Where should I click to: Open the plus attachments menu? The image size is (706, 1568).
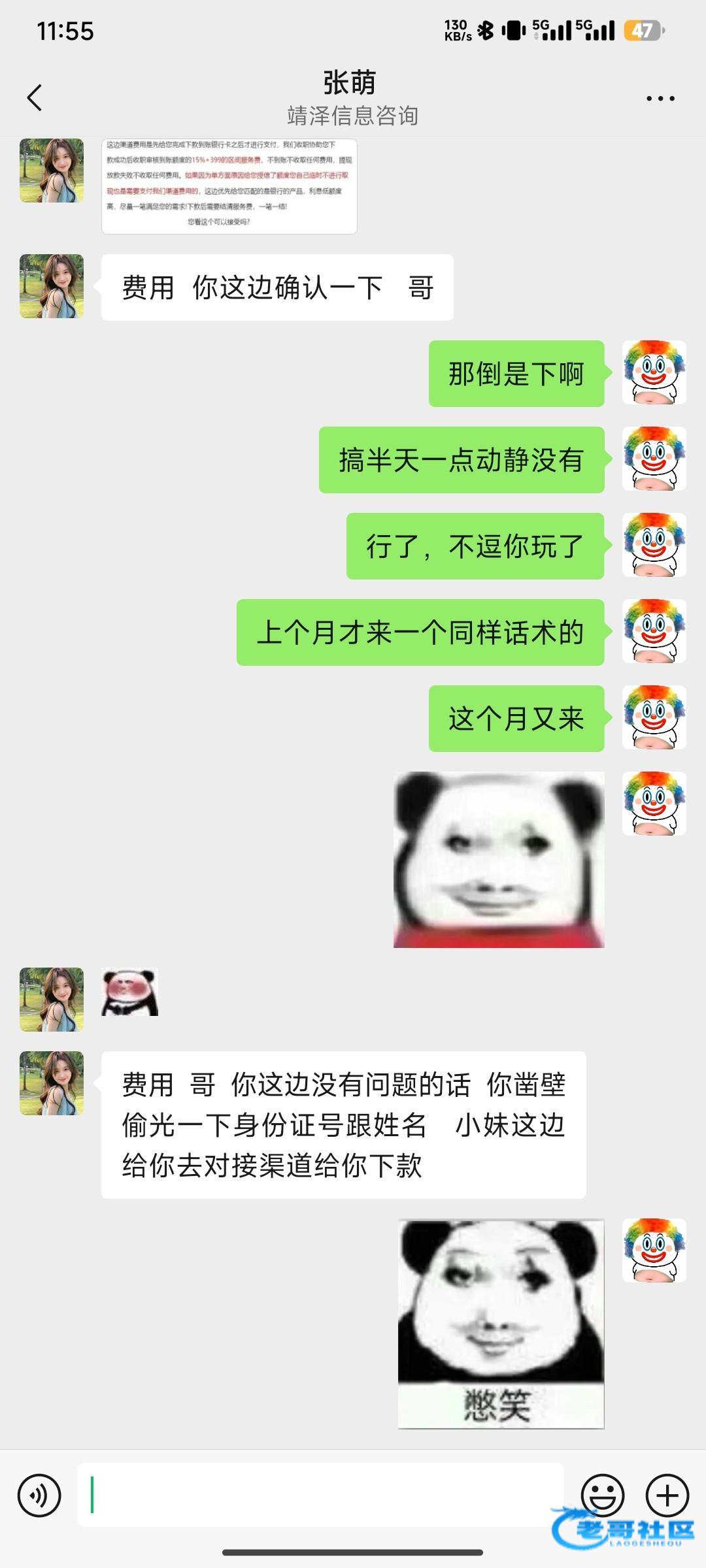click(x=667, y=1494)
